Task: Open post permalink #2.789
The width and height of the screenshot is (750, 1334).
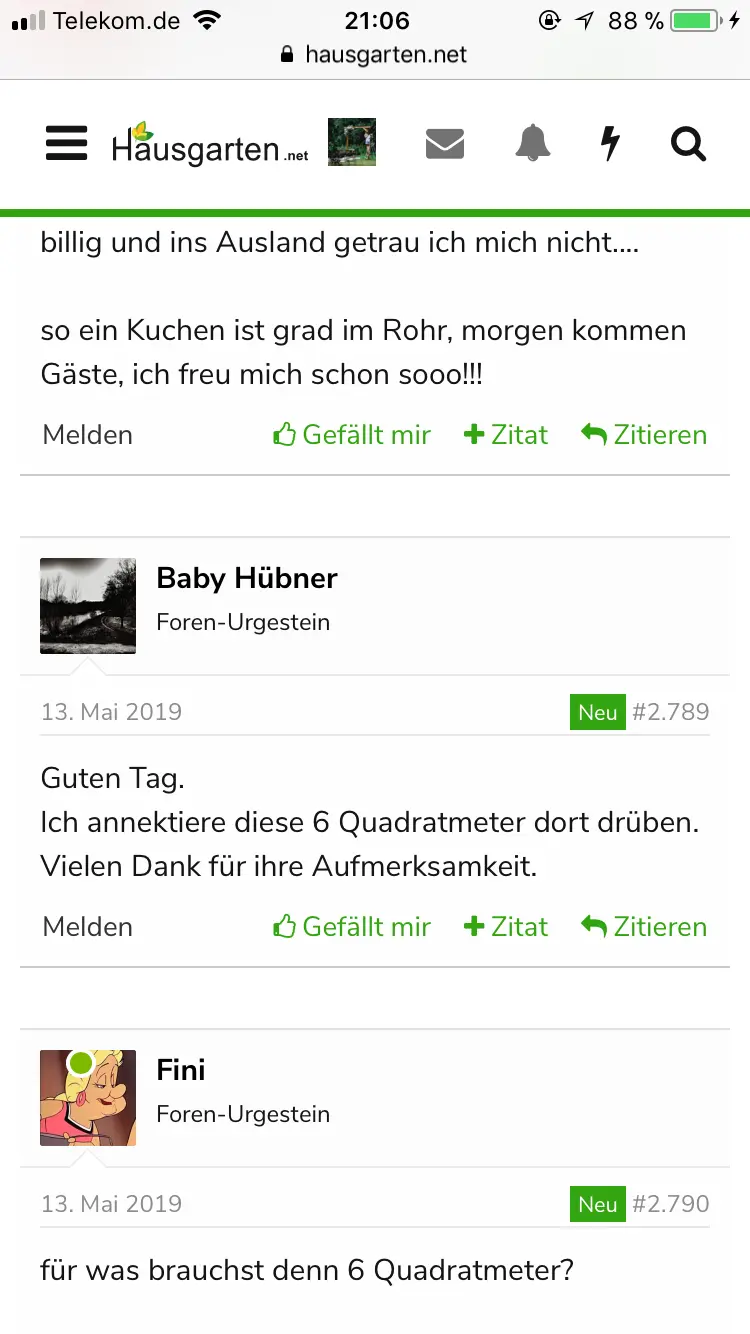Action: [x=670, y=712]
